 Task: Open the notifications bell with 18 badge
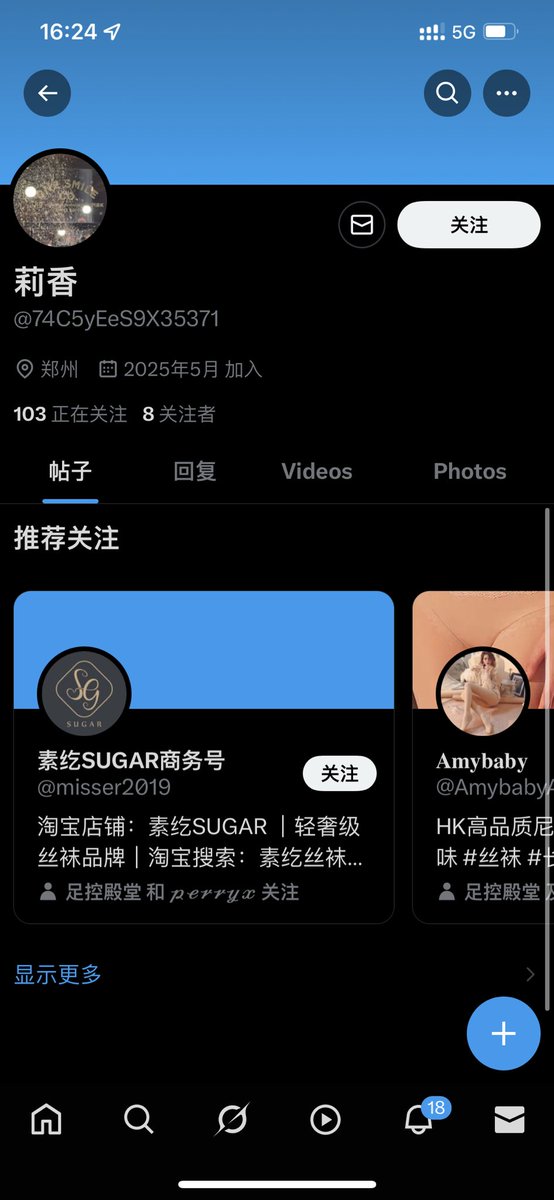coord(420,1118)
